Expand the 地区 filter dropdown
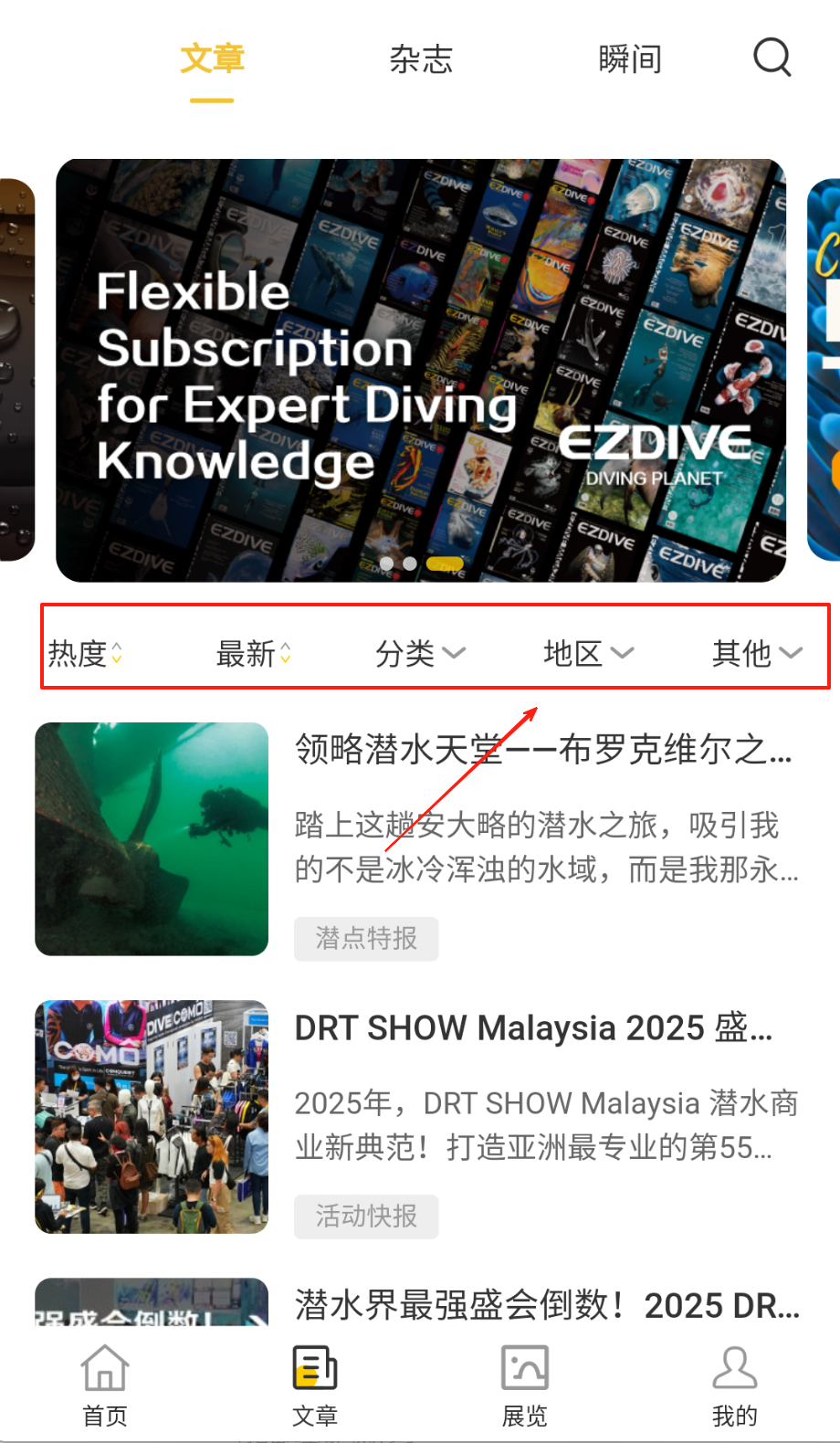This screenshot has height=1443, width=840. [588, 653]
